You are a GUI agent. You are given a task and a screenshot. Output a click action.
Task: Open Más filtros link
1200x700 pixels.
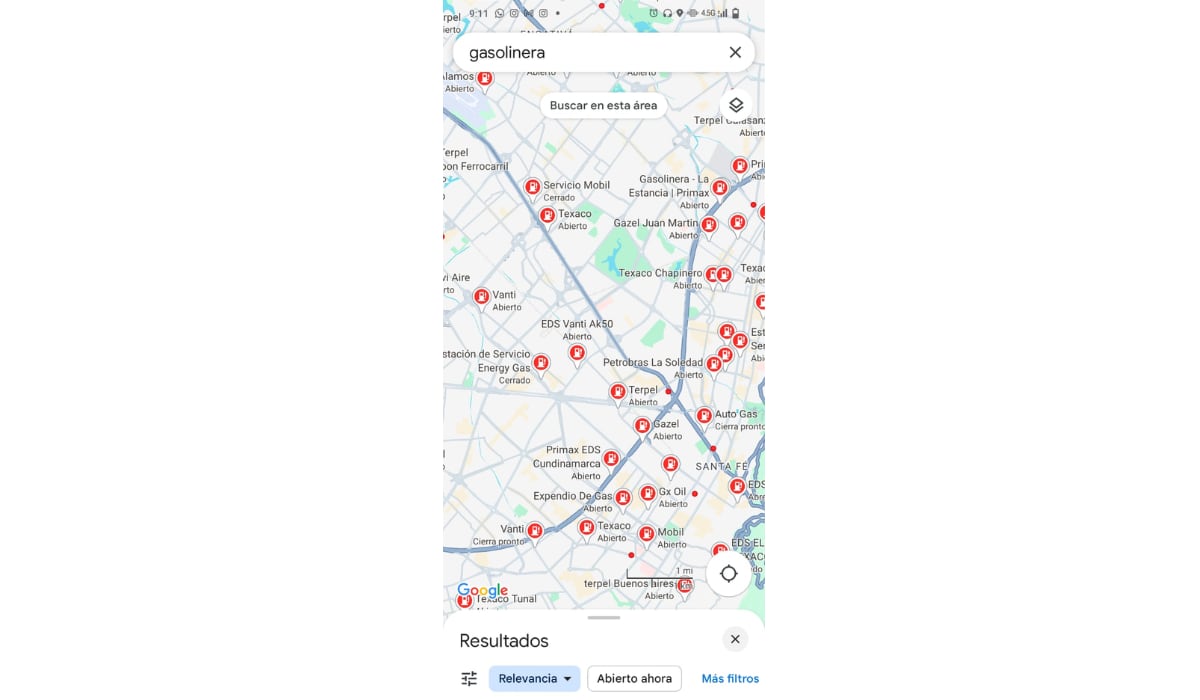[730, 679]
